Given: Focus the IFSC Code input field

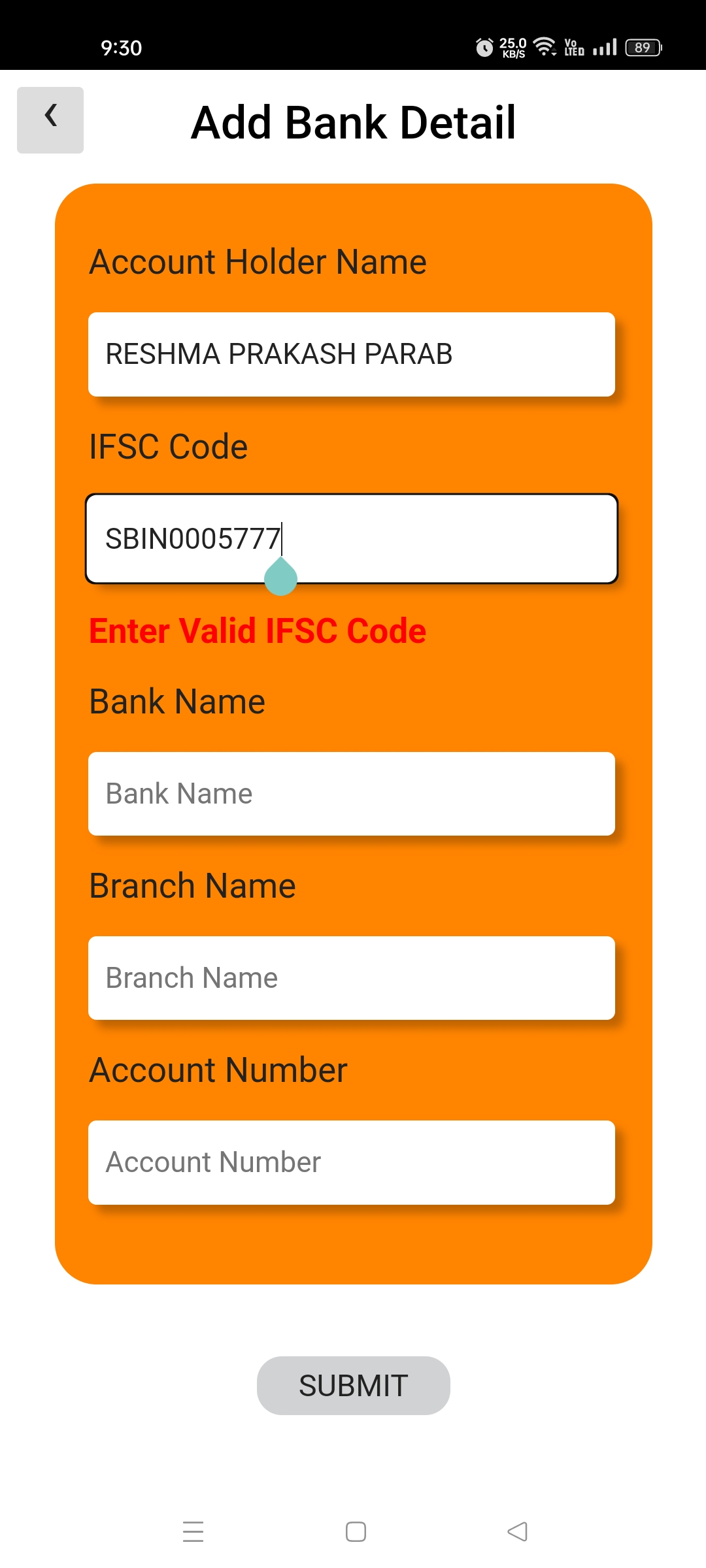Looking at the screenshot, I should (x=352, y=539).
